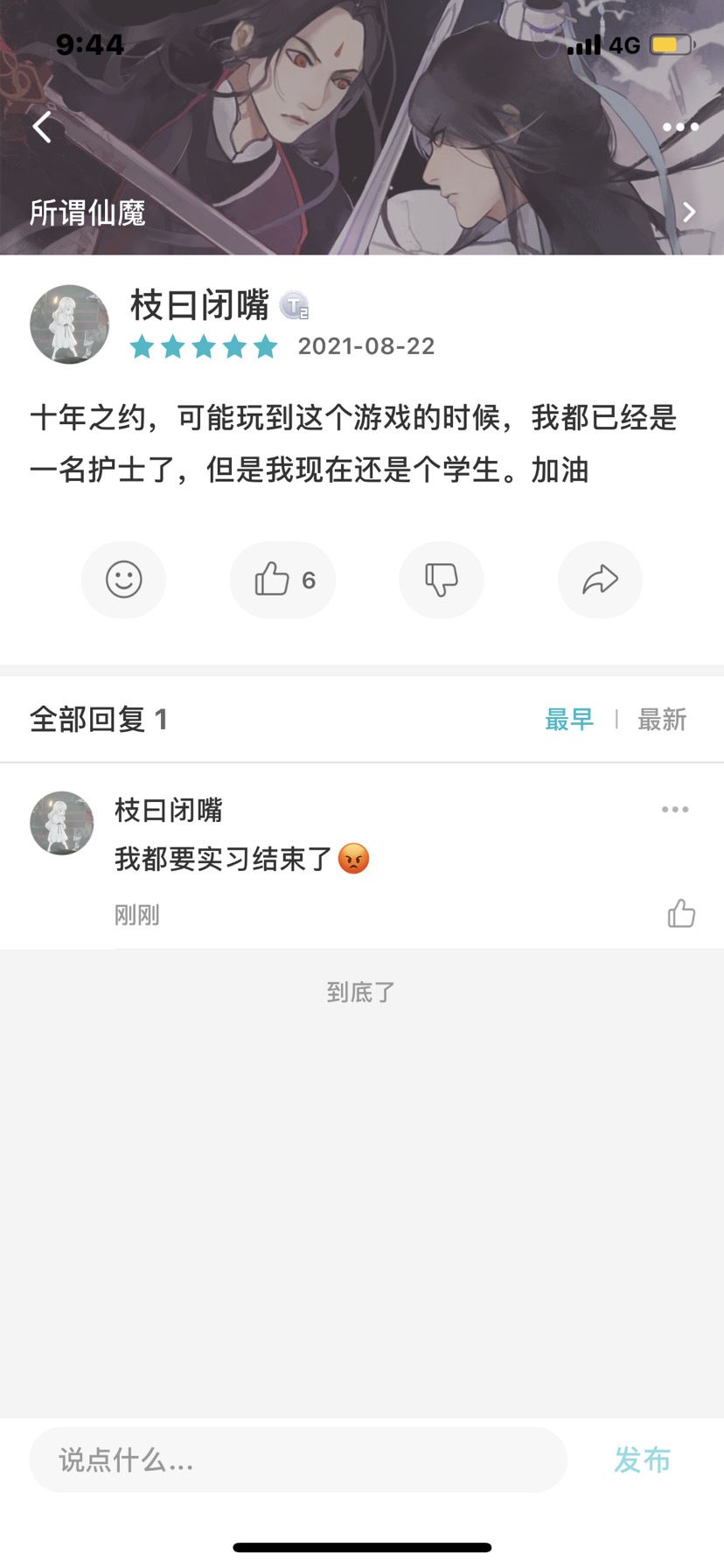Dislike this review
Viewport: 724px width, 1568px height.
442,580
